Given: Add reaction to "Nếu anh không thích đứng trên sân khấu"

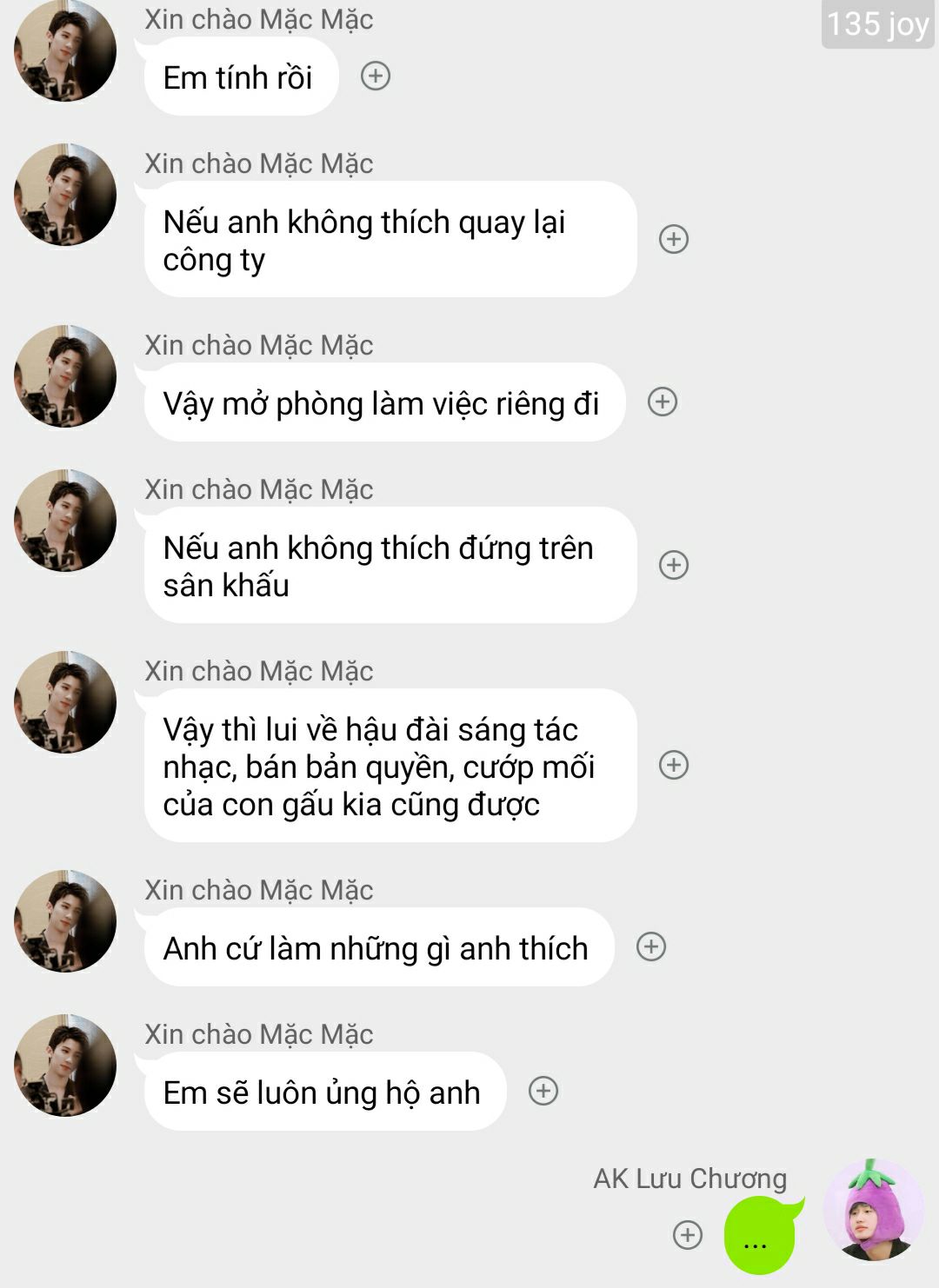Looking at the screenshot, I should (674, 565).
